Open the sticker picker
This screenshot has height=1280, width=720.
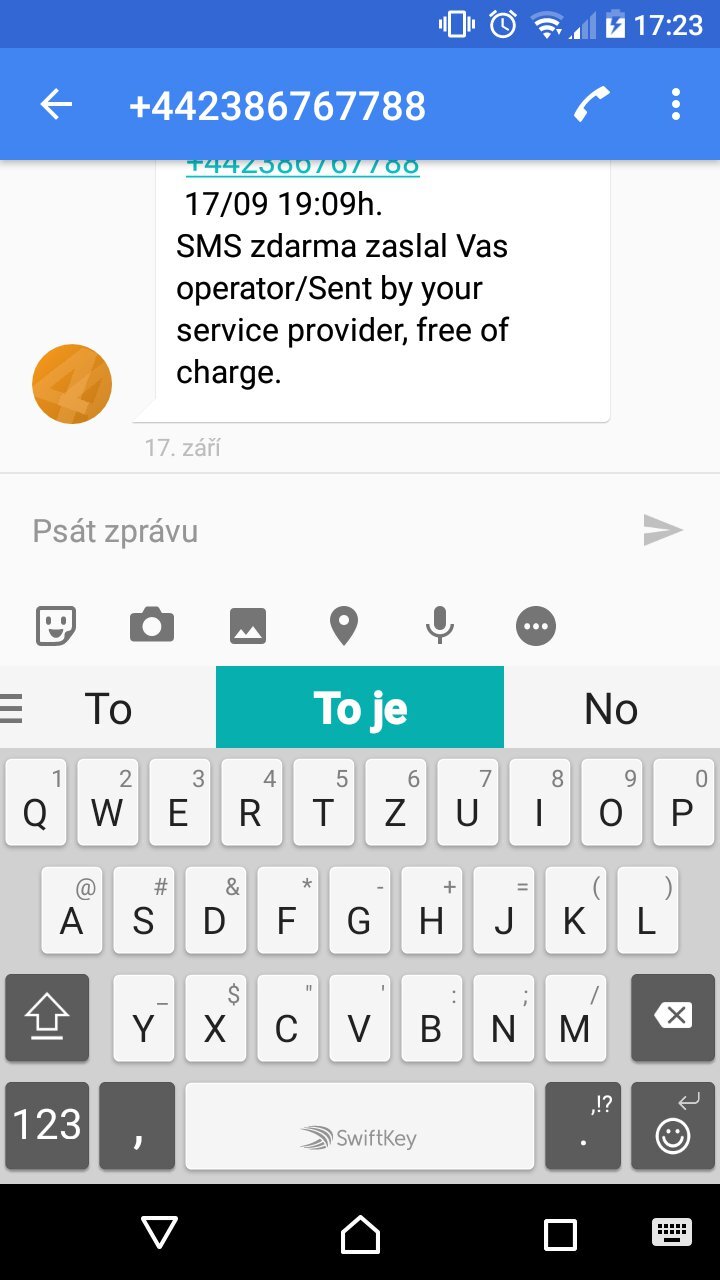[x=57, y=626]
